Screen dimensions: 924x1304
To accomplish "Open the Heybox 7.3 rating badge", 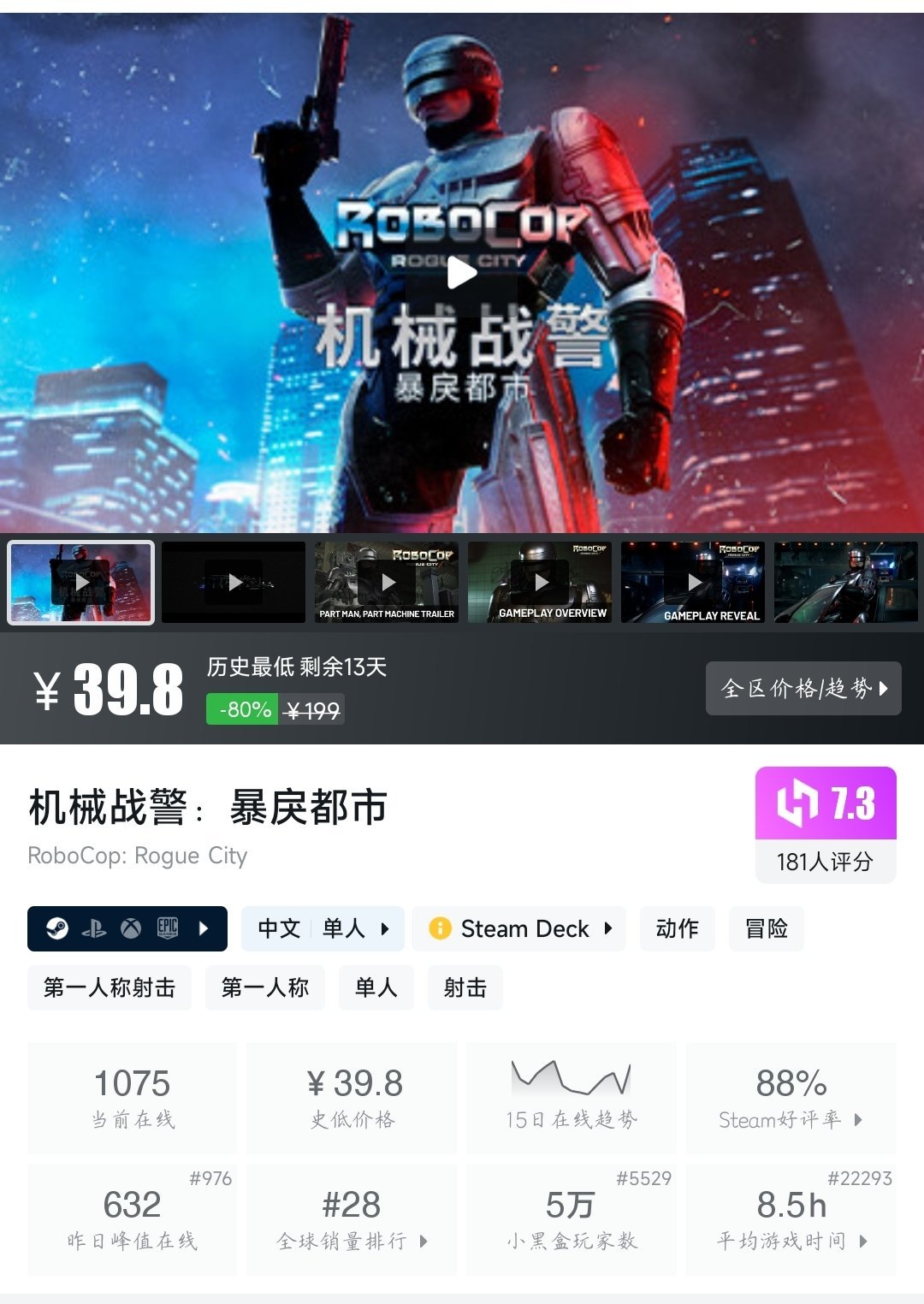I will point(826,803).
